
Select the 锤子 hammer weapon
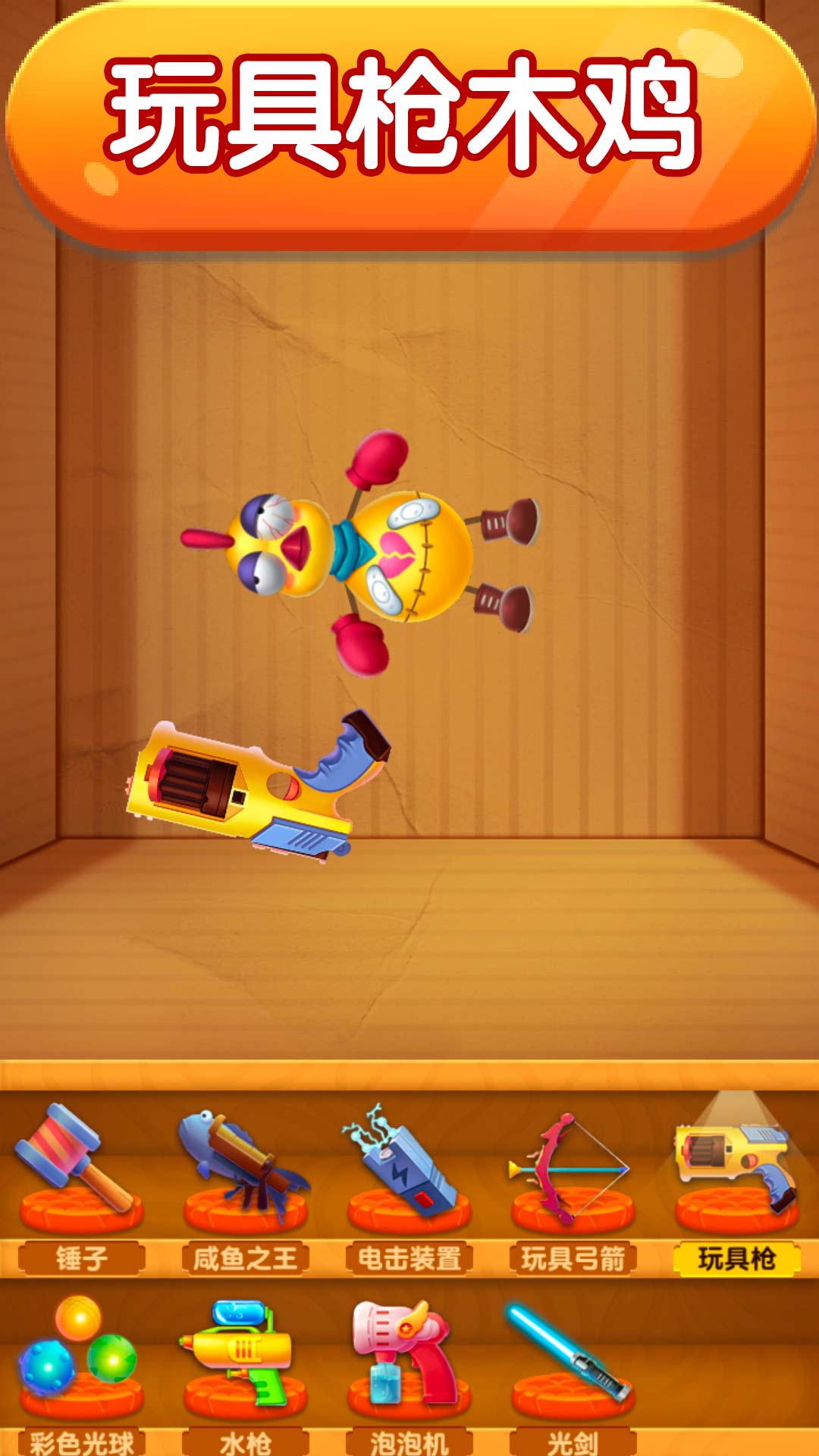click(81, 1168)
